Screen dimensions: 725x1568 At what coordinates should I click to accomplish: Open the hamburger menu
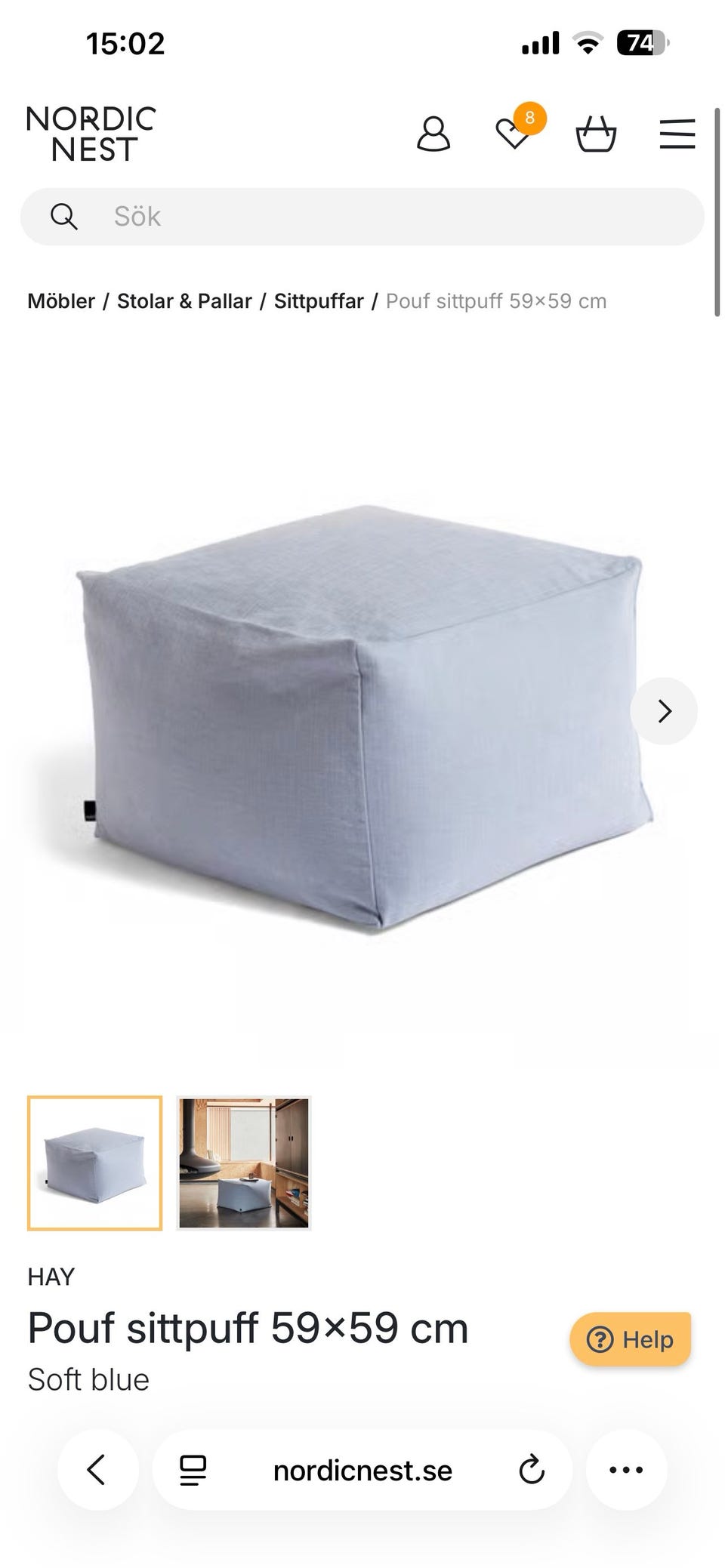(x=677, y=134)
